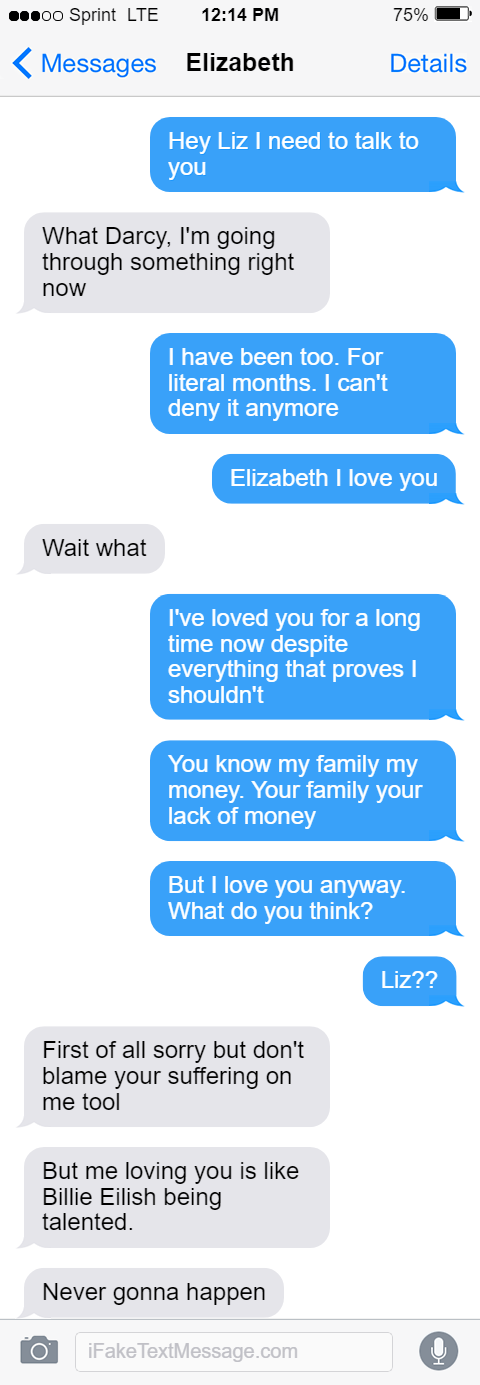Go back to Messages list

click(84, 64)
